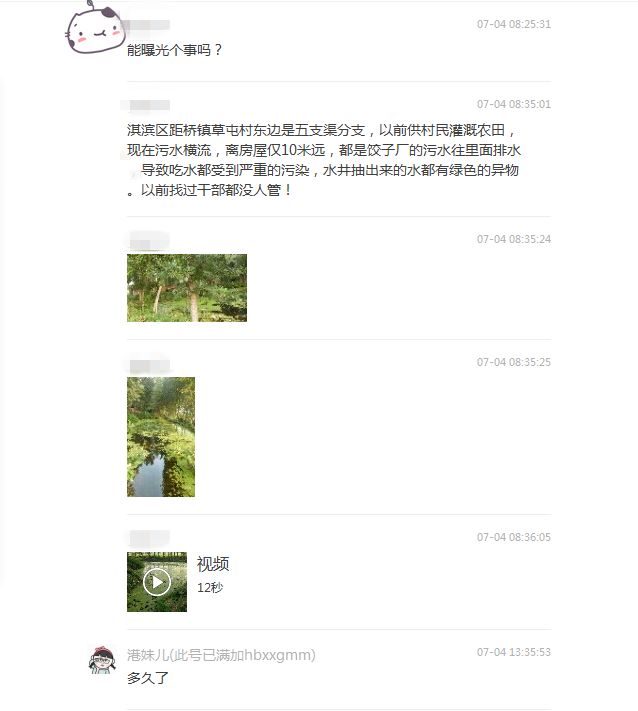Open the cat avatar of the first sender
Image resolution: width=638 pixels, height=711 pixels.
(x=94, y=30)
